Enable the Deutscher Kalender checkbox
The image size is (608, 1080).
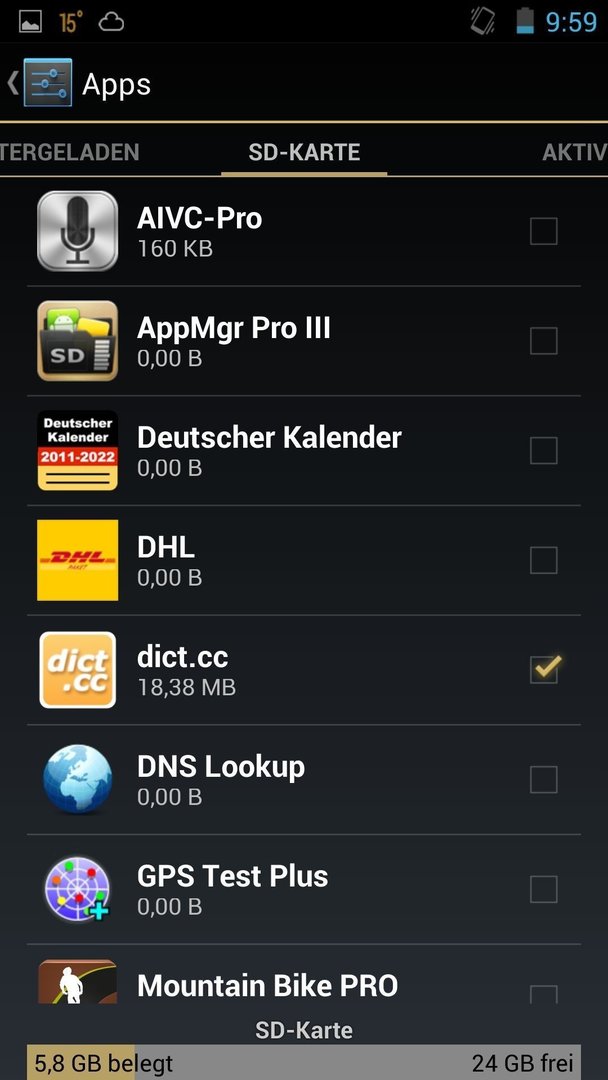pos(543,450)
